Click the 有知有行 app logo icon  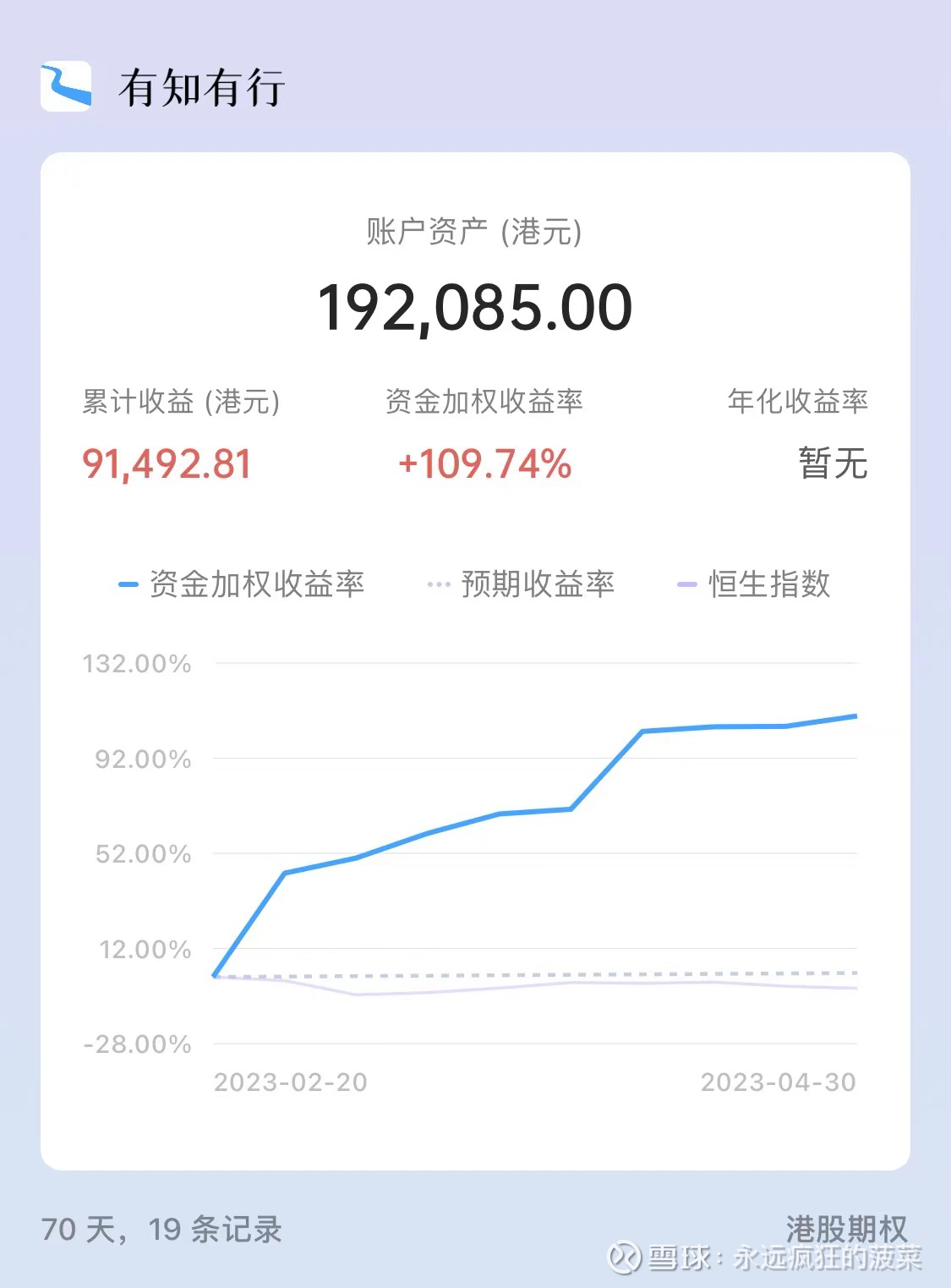pyautogui.click(x=65, y=85)
